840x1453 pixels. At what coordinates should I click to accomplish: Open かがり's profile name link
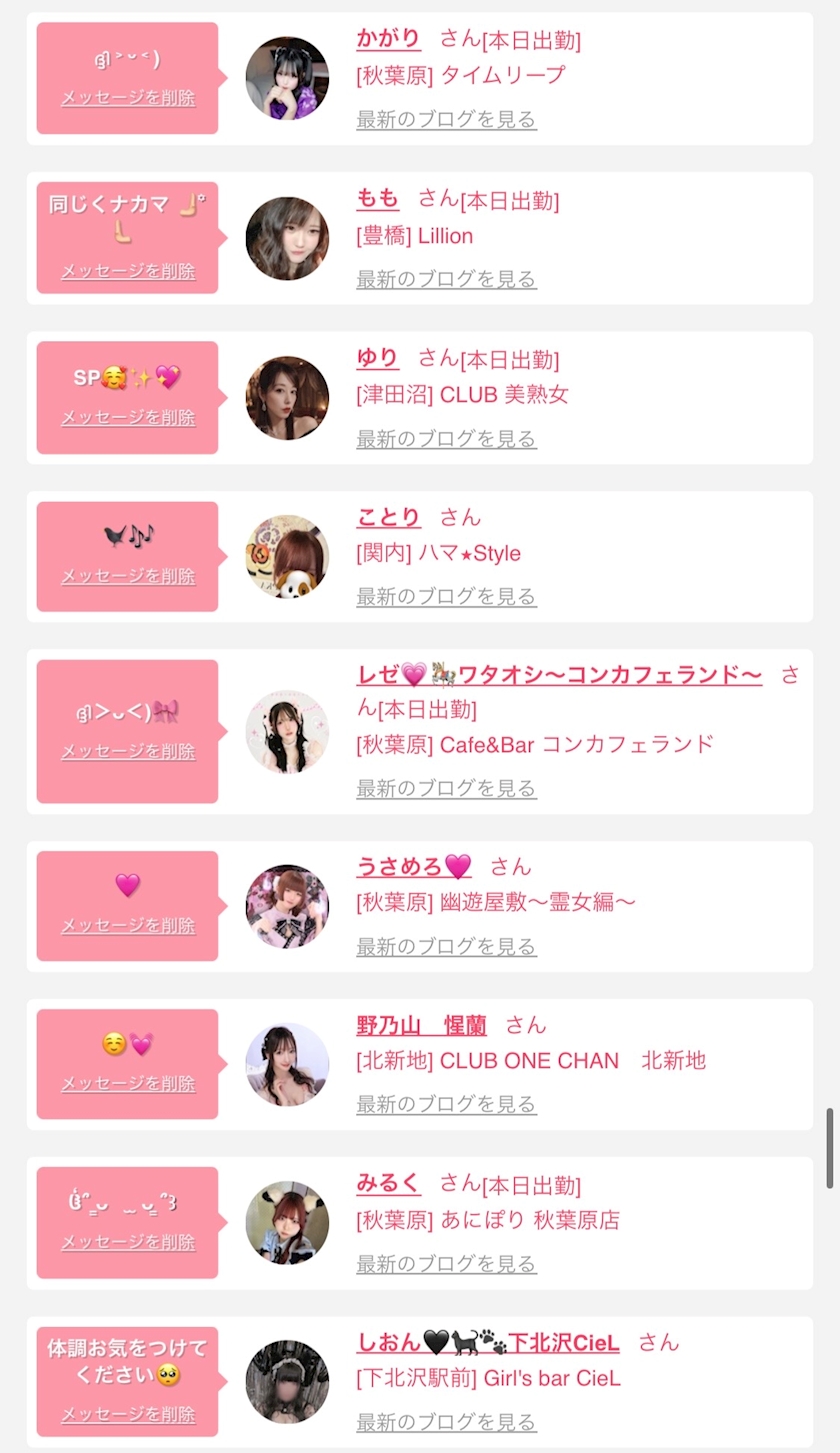pyautogui.click(x=389, y=39)
